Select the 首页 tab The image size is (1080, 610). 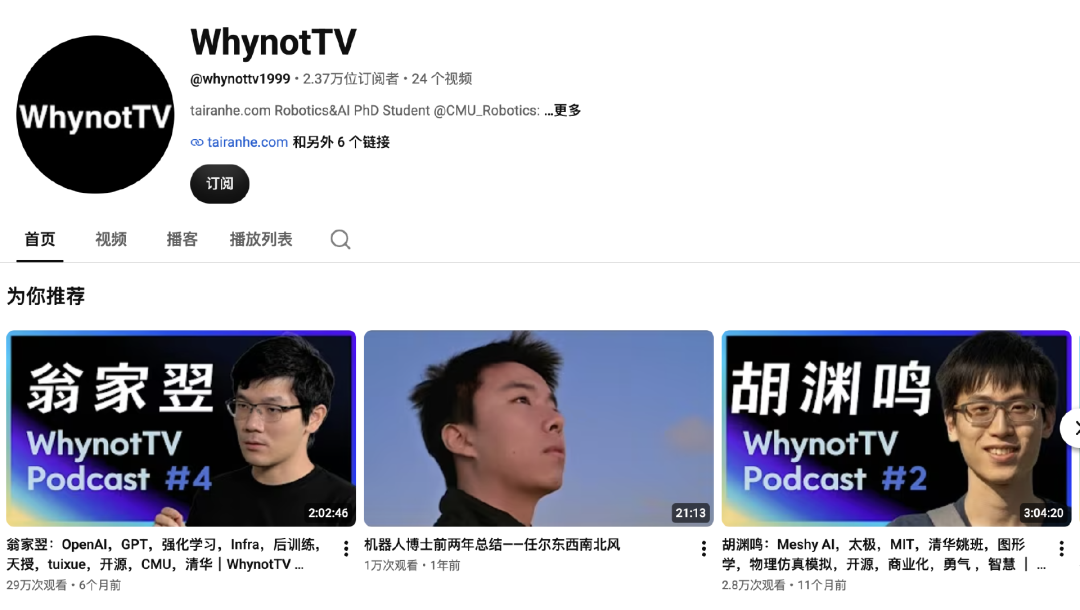(40, 240)
